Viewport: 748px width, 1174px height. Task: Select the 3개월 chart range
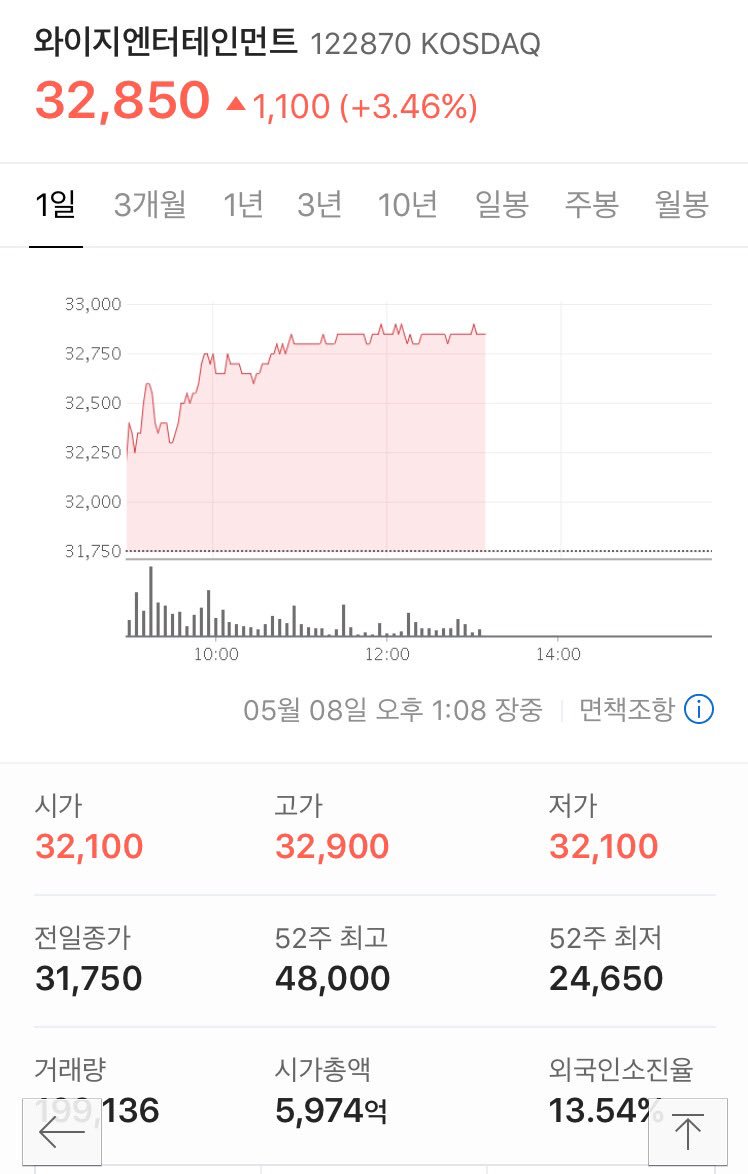click(x=150, y=205)
